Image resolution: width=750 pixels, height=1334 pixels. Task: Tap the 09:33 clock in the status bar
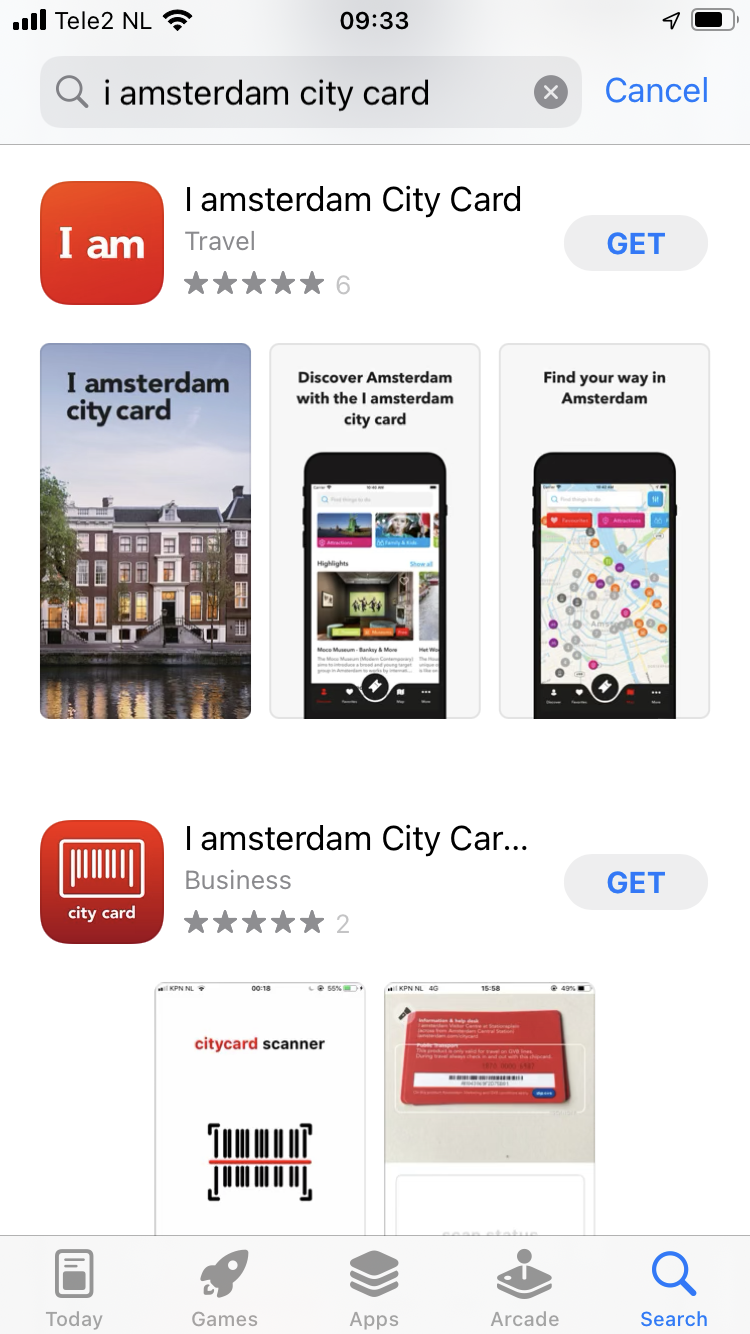(375, 20)
